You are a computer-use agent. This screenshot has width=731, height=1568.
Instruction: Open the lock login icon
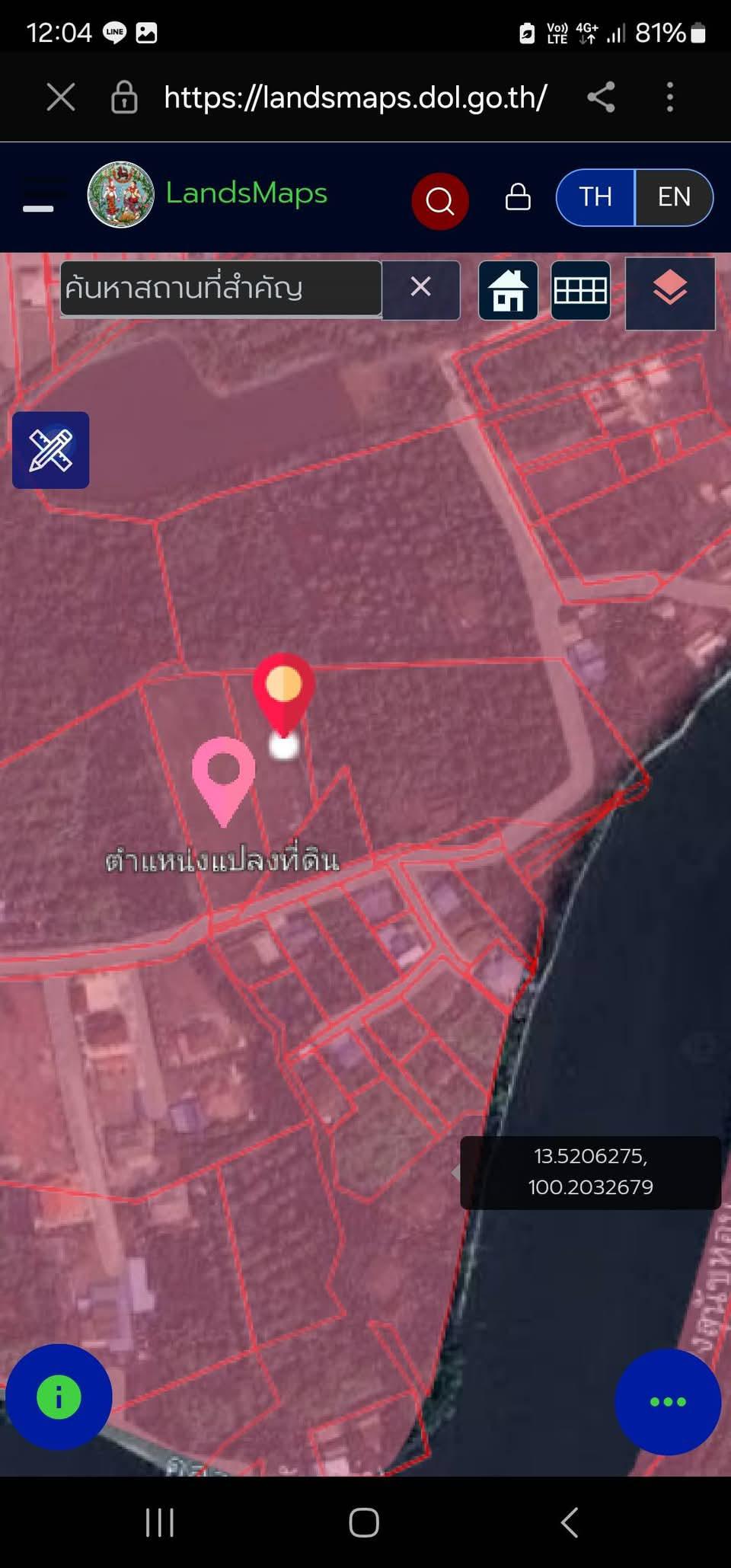(518, 196)
